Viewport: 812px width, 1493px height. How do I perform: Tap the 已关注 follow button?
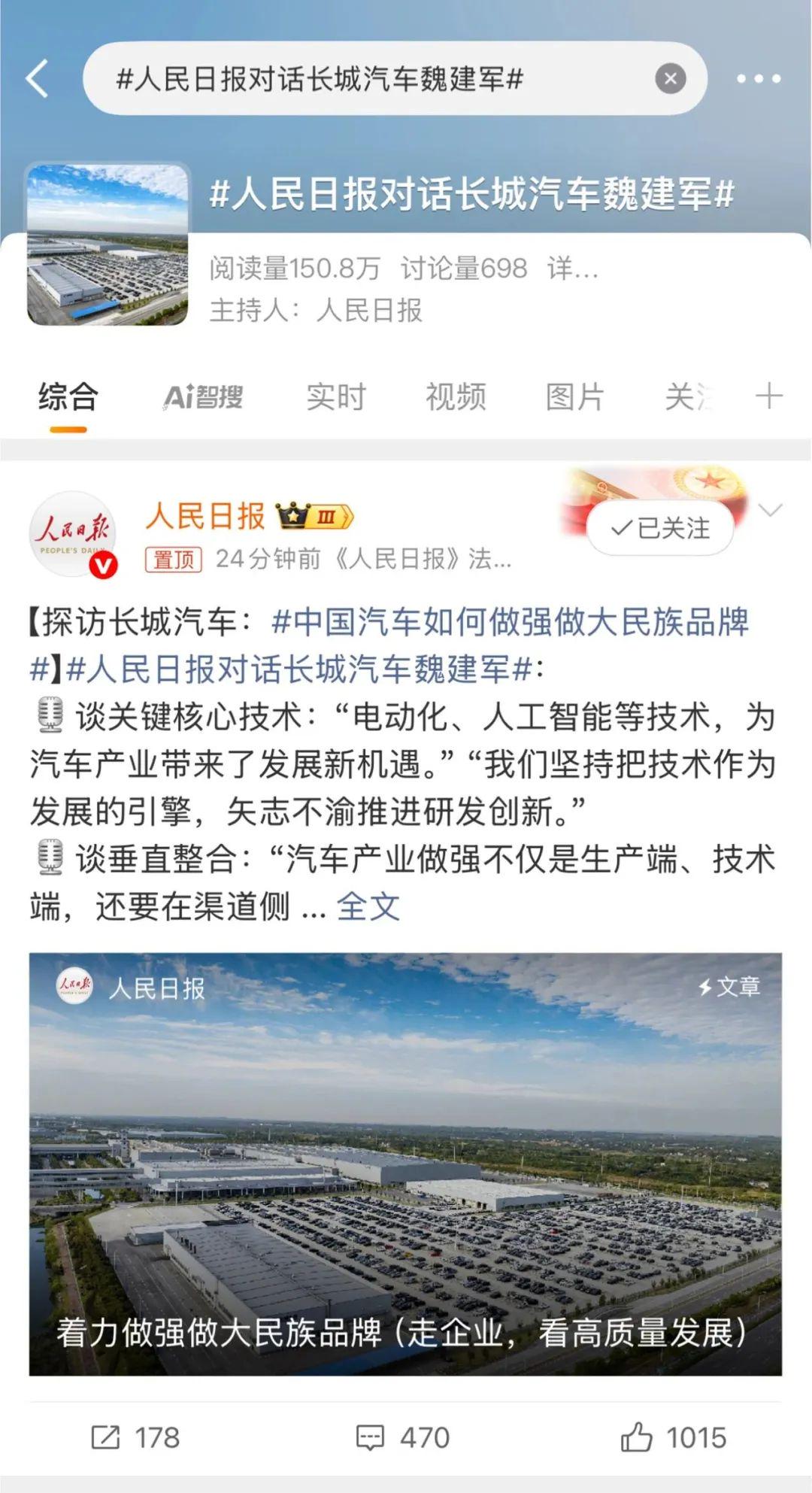(660, 528)
